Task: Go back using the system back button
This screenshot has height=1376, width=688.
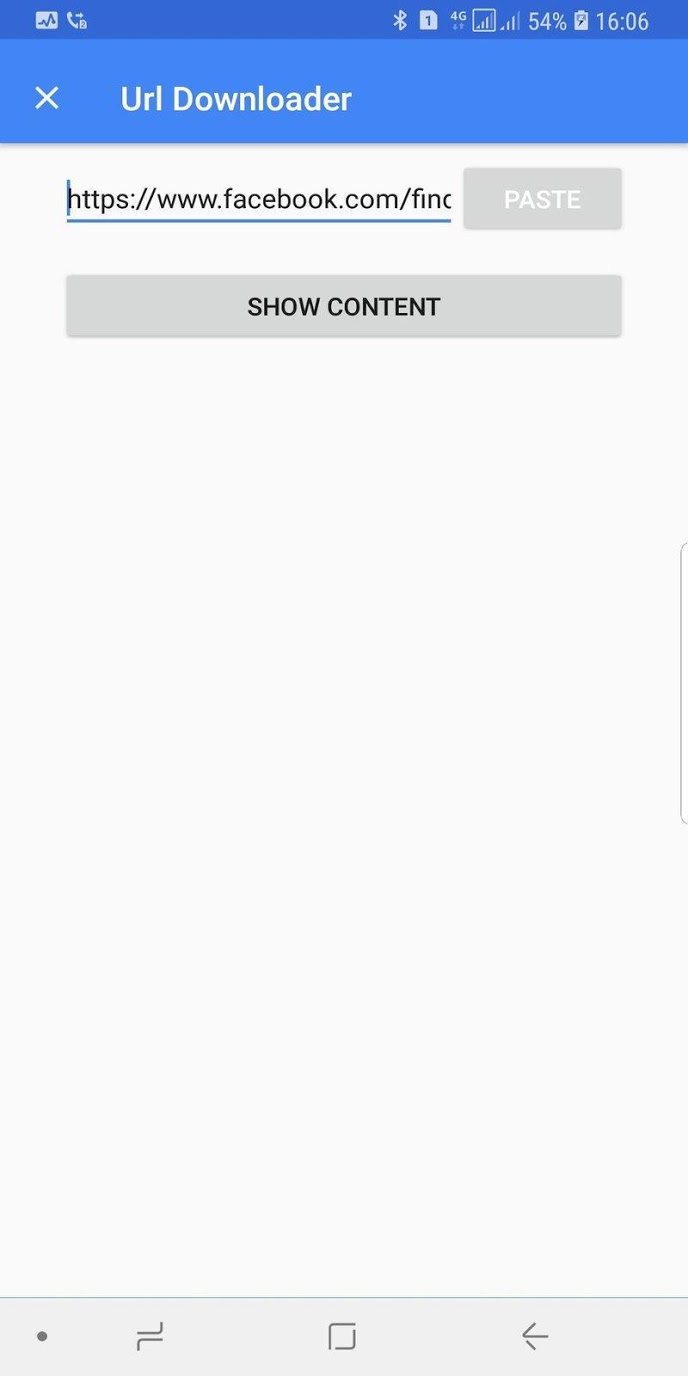Action: point(535,1336)
